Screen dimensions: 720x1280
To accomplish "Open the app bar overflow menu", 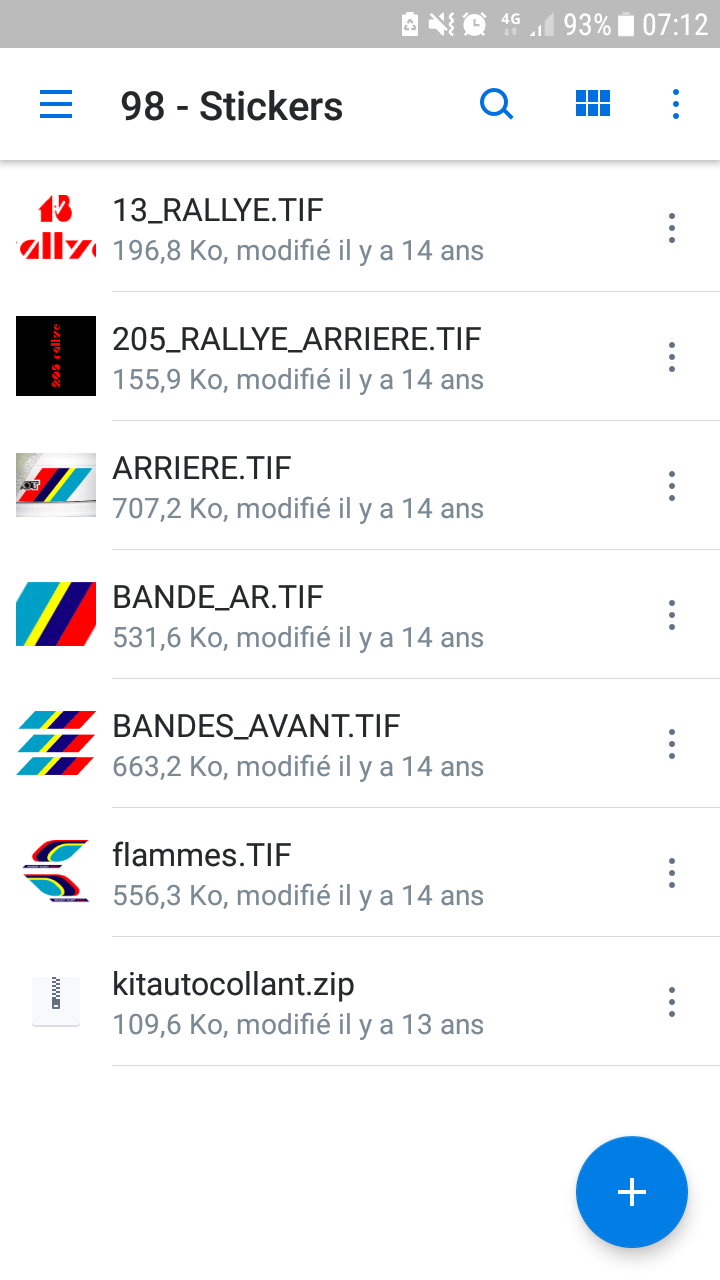I will (676, 104).
